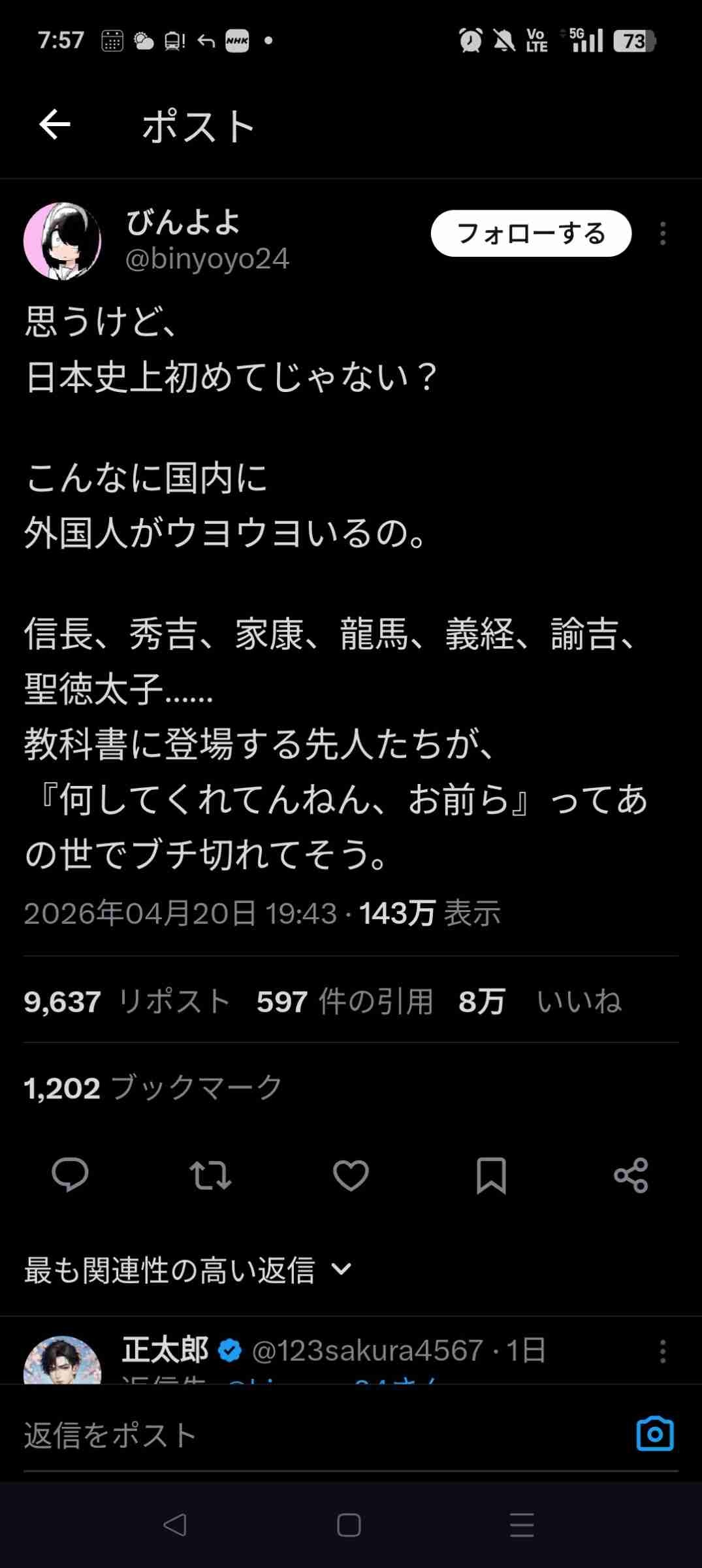Open the camera icon in the reply bar
Screen dimensions: 702x1568
tap(655, 1434)
